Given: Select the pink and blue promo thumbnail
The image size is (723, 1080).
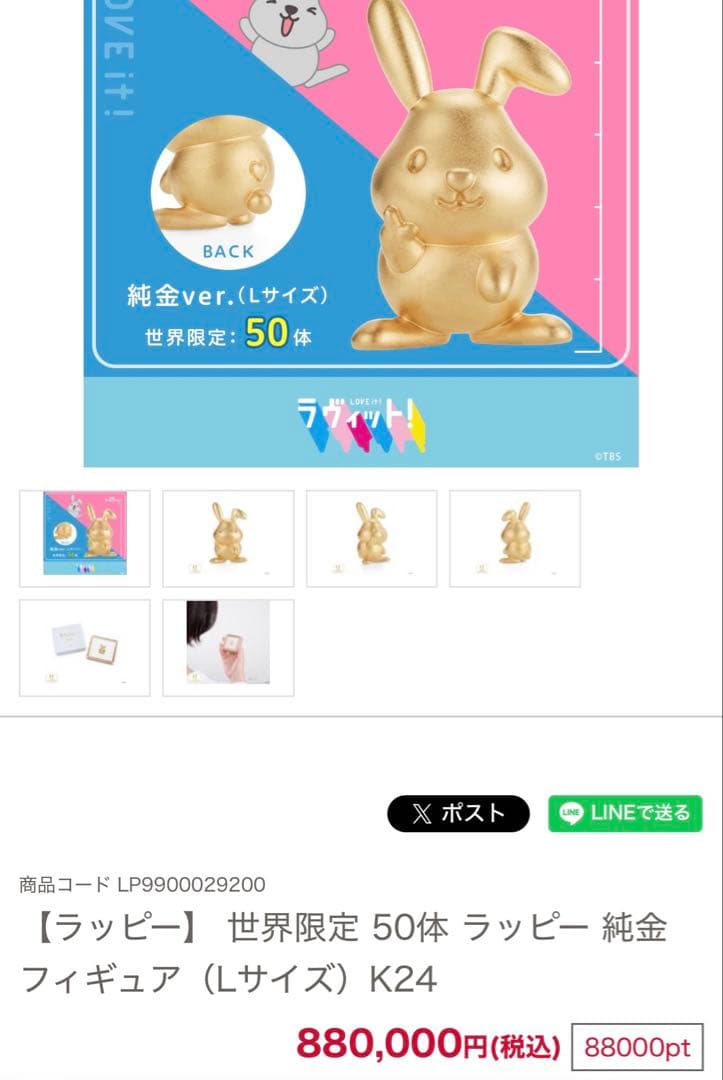Looking at the screenshot, I should tap(85, 538).
